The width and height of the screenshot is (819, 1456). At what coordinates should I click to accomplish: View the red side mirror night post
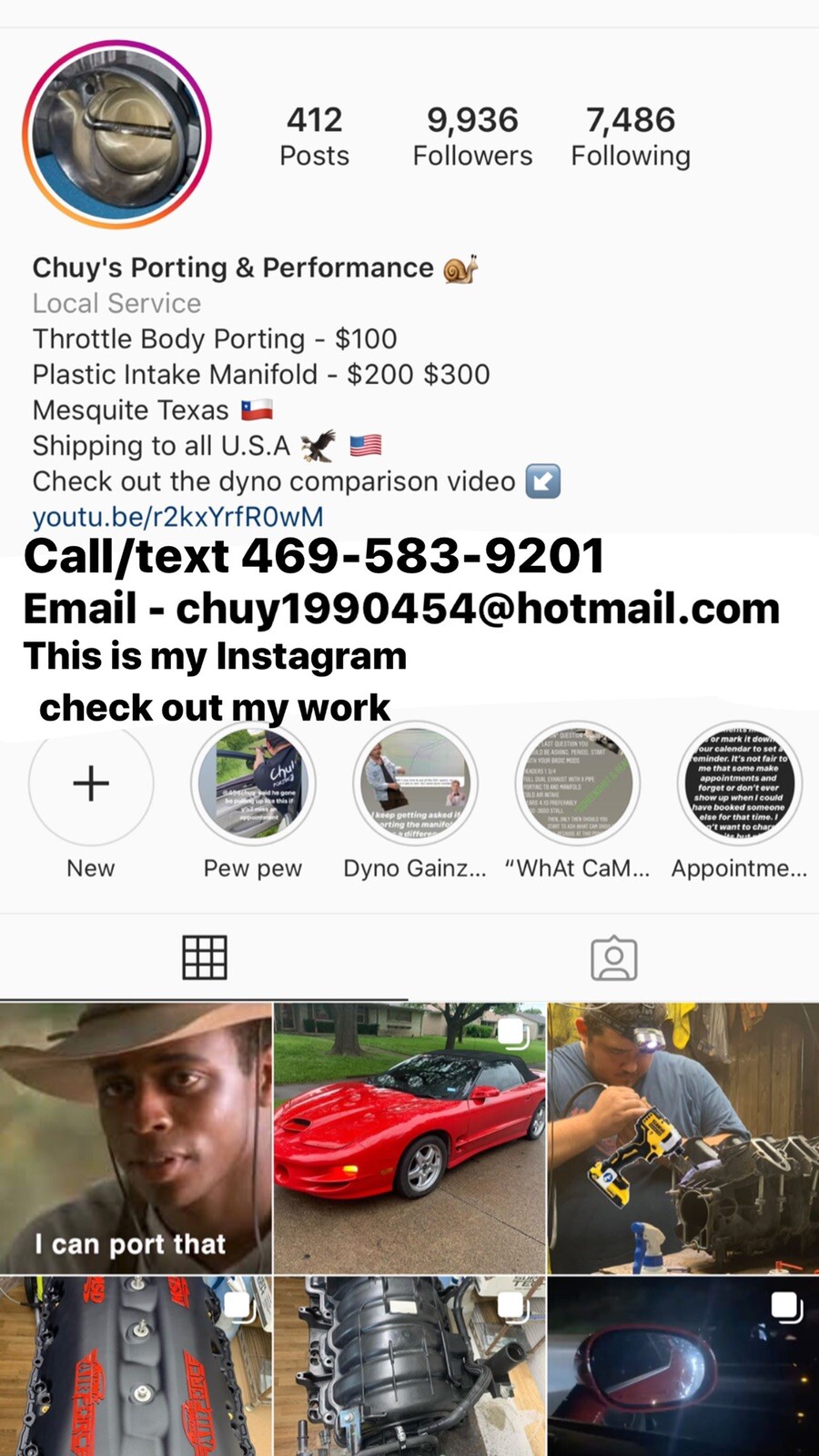point(683,1366)
